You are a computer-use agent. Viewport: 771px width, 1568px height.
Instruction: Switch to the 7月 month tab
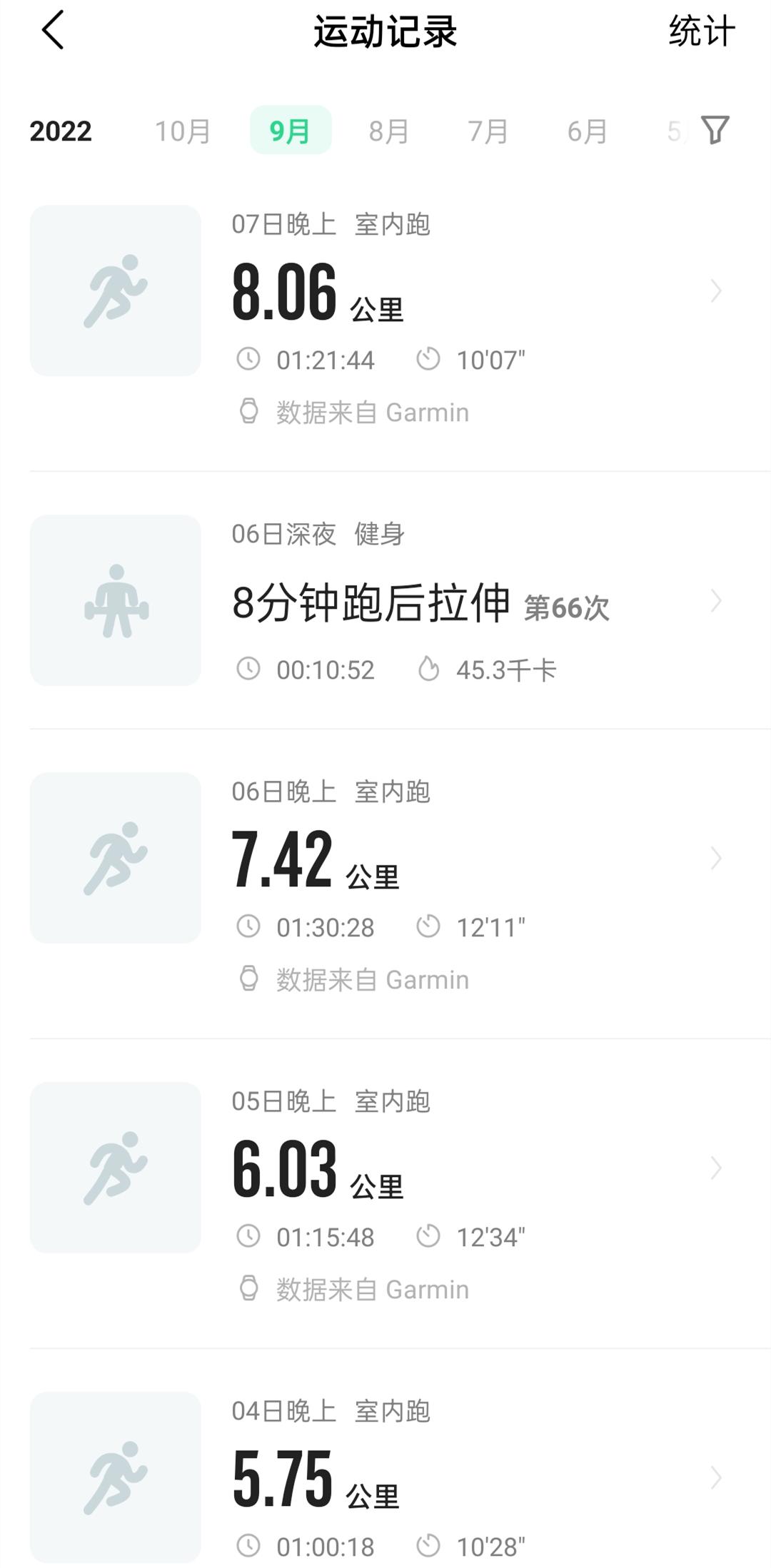click(x=488, y=131)
